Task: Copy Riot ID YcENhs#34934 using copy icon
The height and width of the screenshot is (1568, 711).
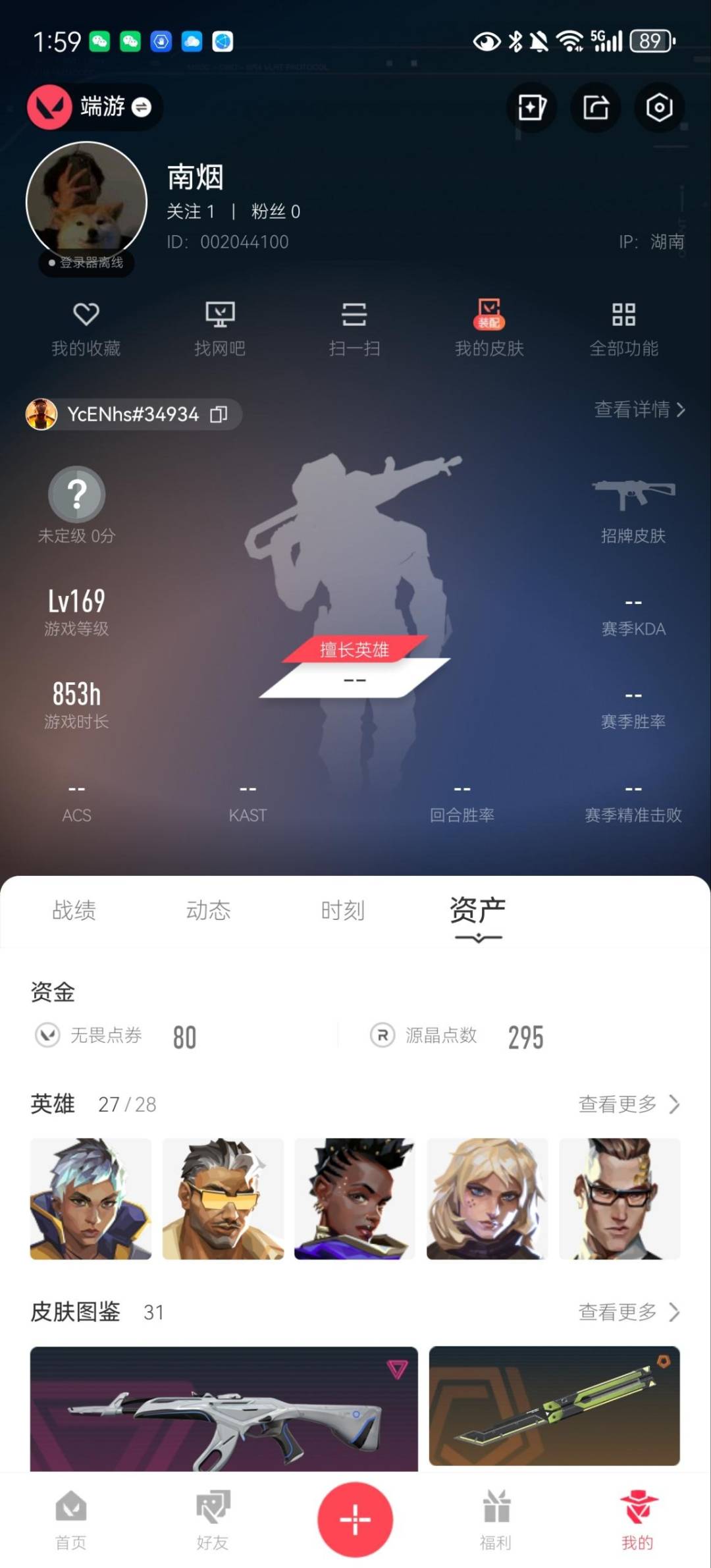Action: coord(219,415)
